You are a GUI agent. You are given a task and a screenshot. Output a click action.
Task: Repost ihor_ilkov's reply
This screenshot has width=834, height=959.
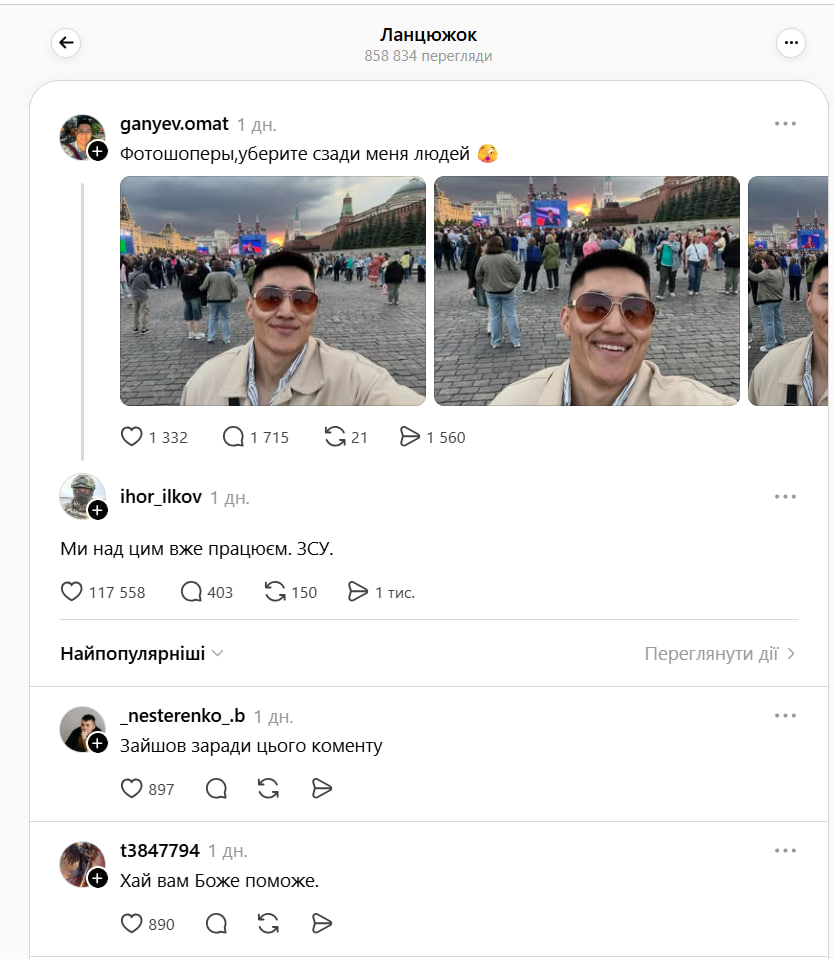coord(275,592)
